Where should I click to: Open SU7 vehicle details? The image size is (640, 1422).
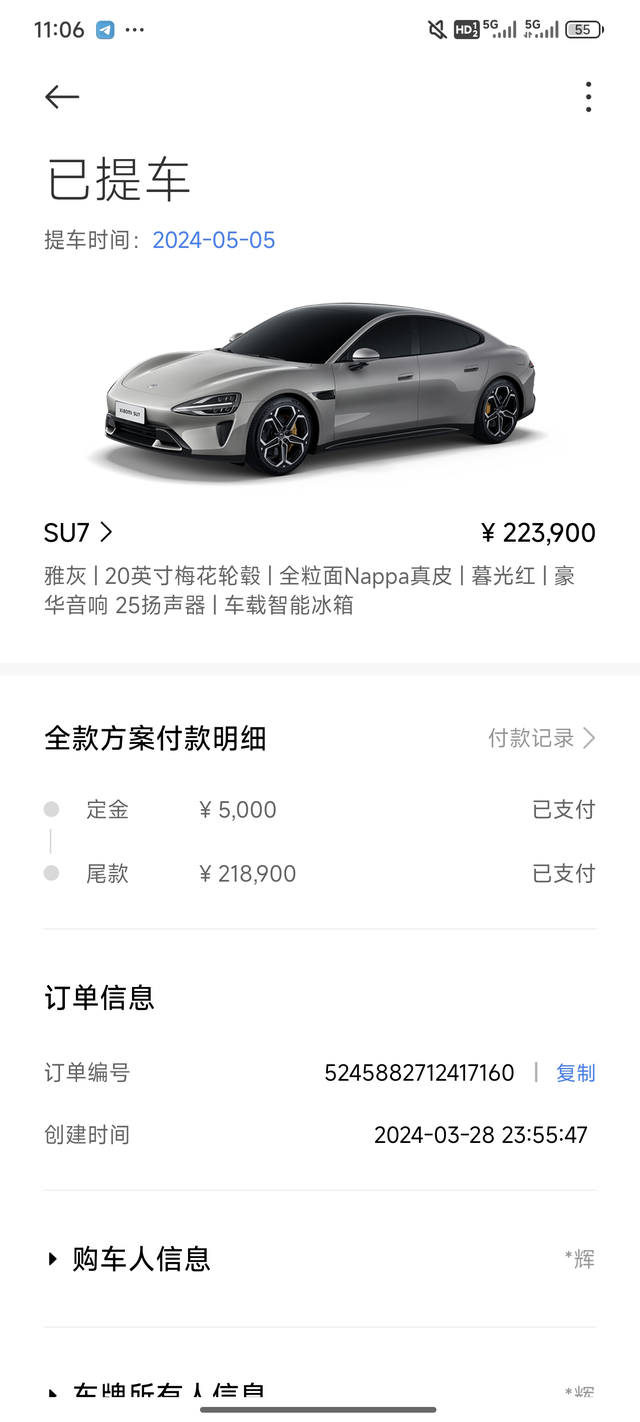(x=78, y=533)
